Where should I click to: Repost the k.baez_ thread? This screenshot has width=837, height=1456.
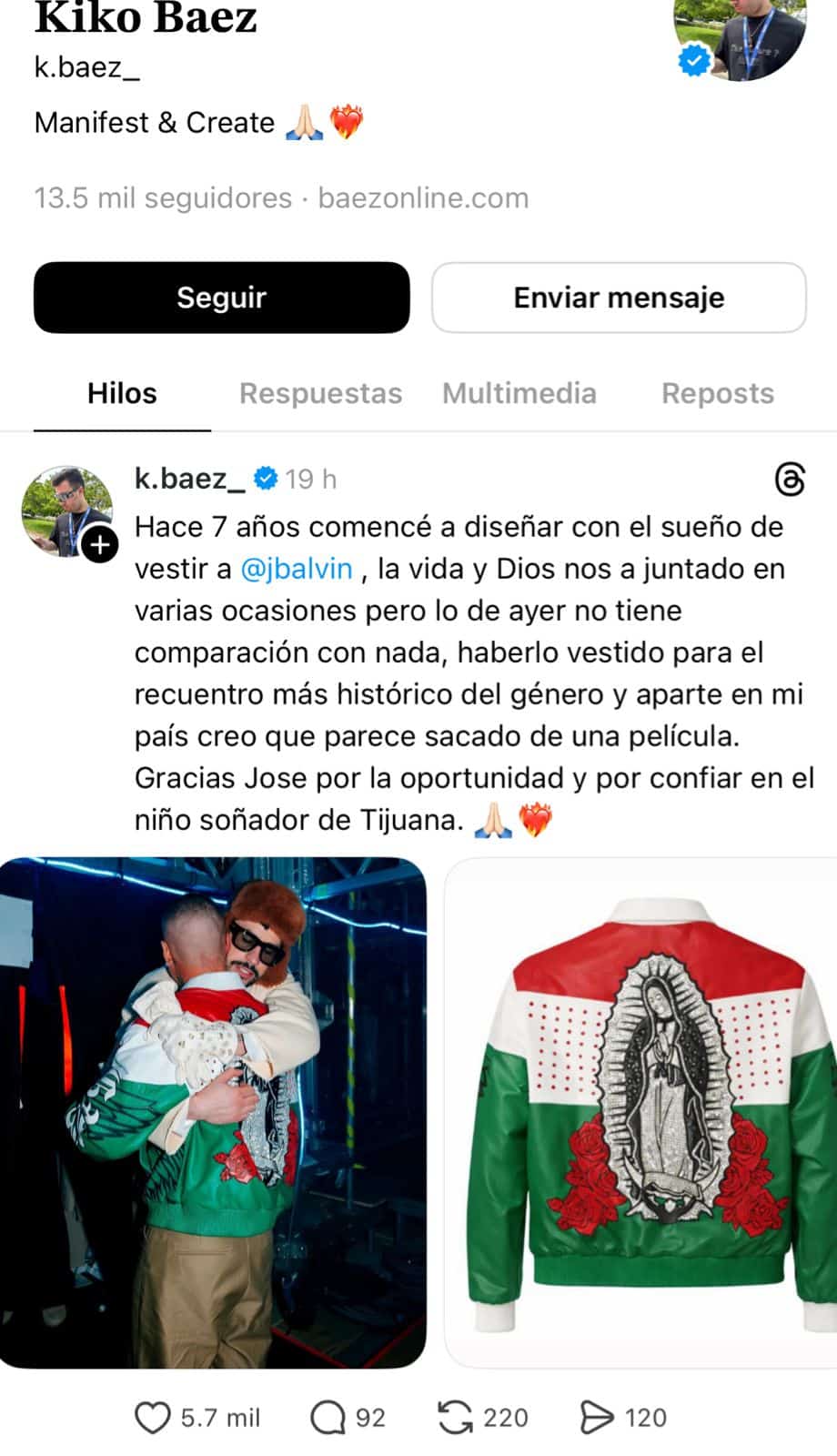[455, 1418]
